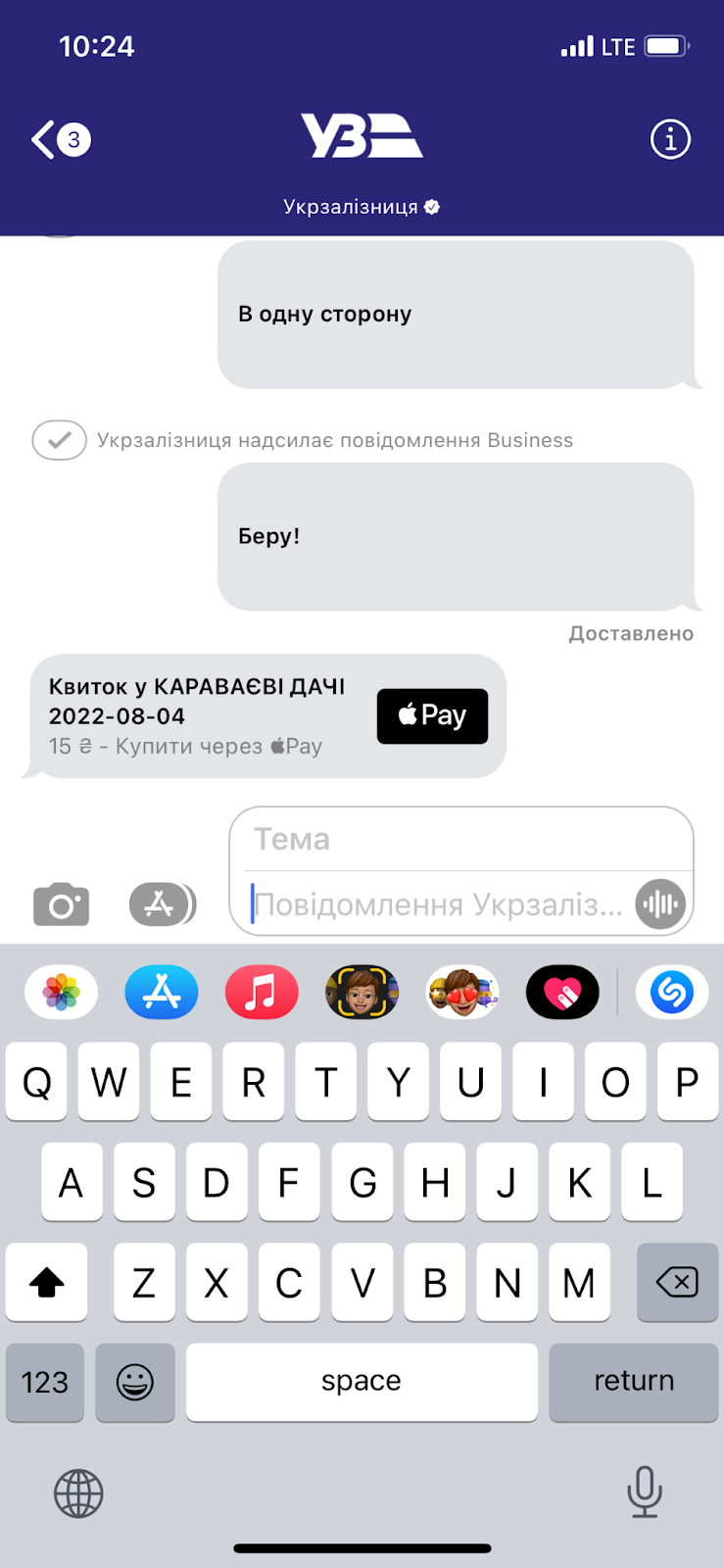Start dictation with the microphone key
The height and width of the screenshot is (1568, 724).
(645, 1492)
